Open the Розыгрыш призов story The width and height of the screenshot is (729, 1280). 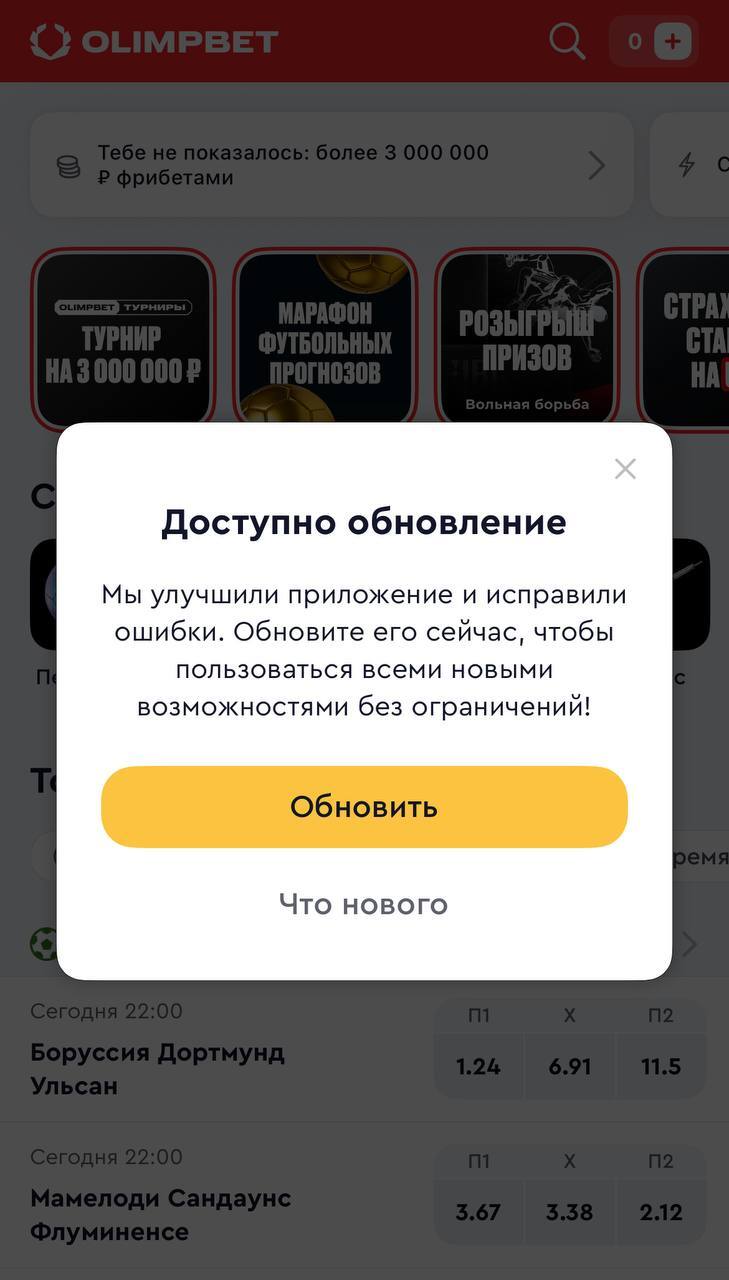[x=527, y=339]
